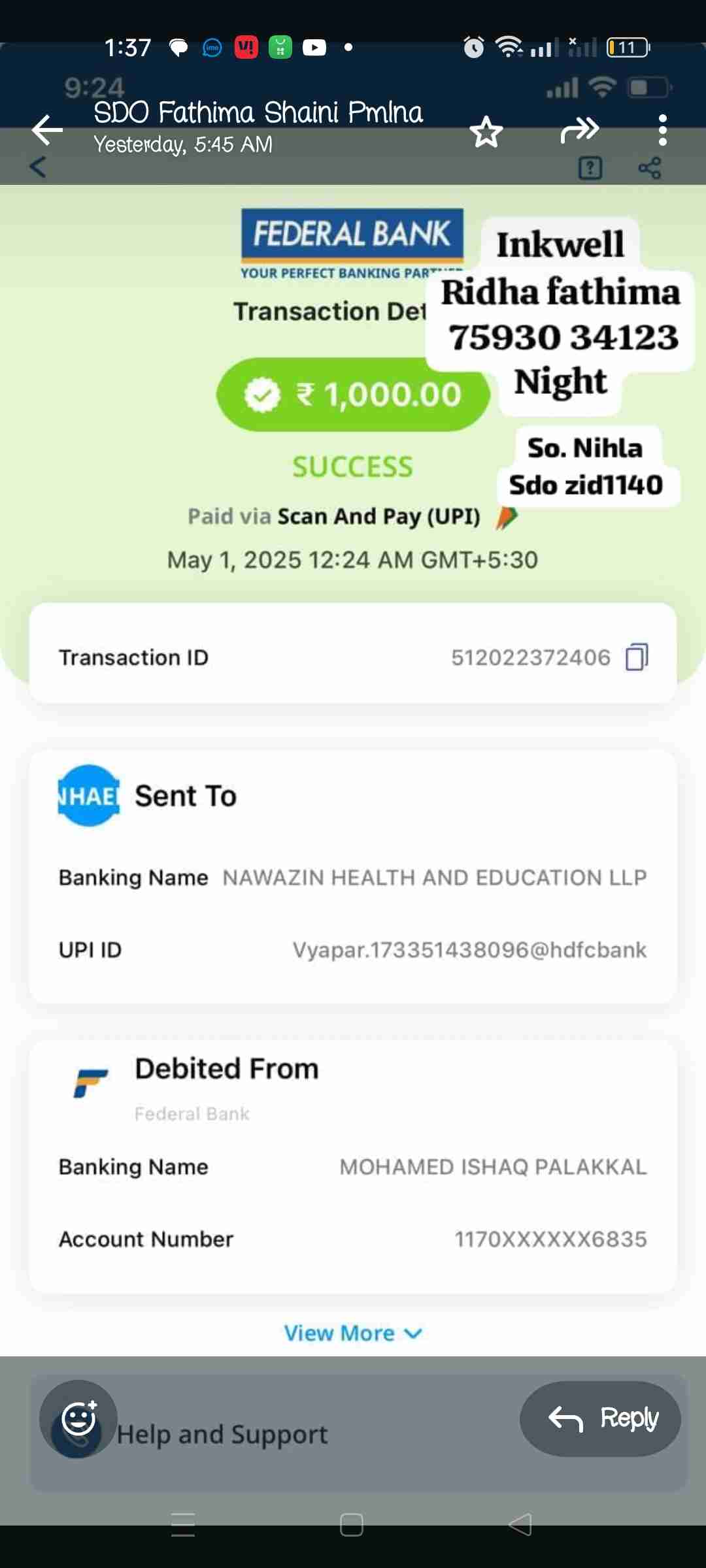The height and width of the screenshot is (1568, 706).
Task: Add an emoji reaction
Action: 78,1418
